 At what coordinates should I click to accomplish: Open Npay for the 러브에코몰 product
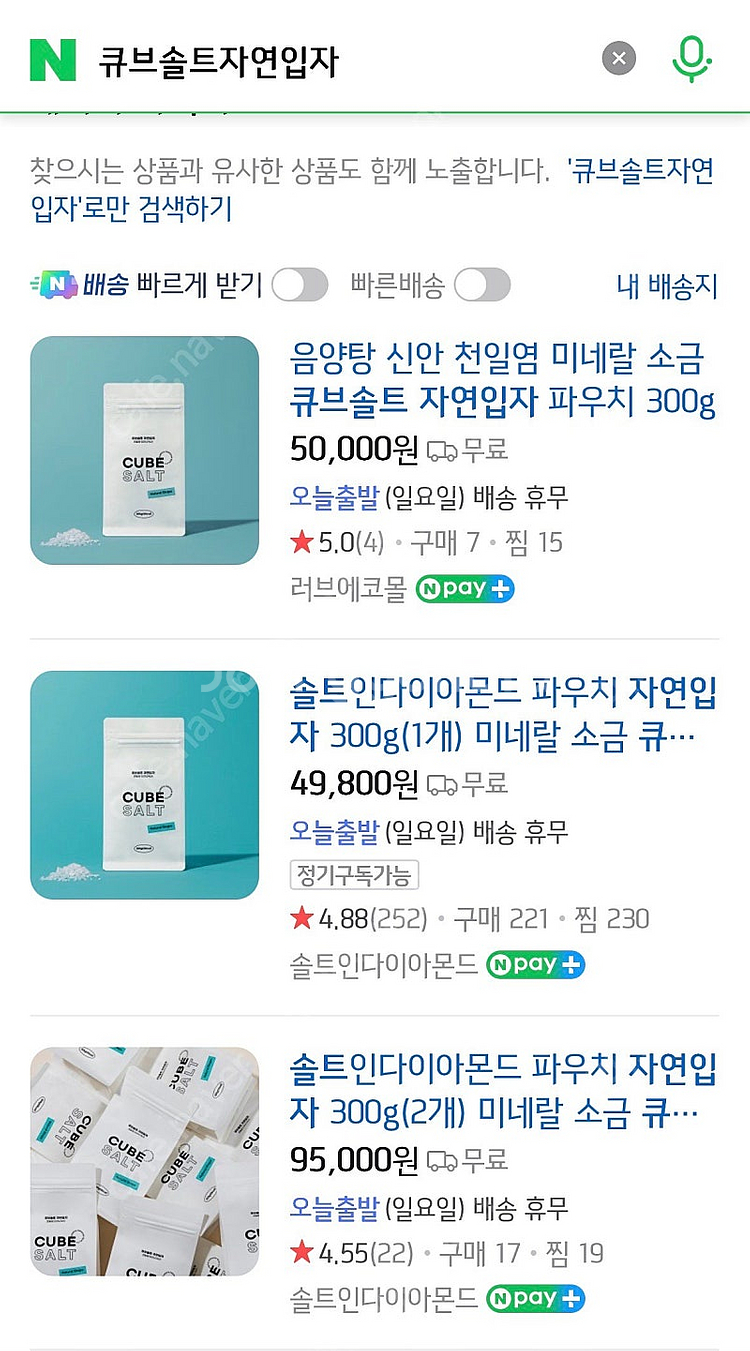(464, 589)
